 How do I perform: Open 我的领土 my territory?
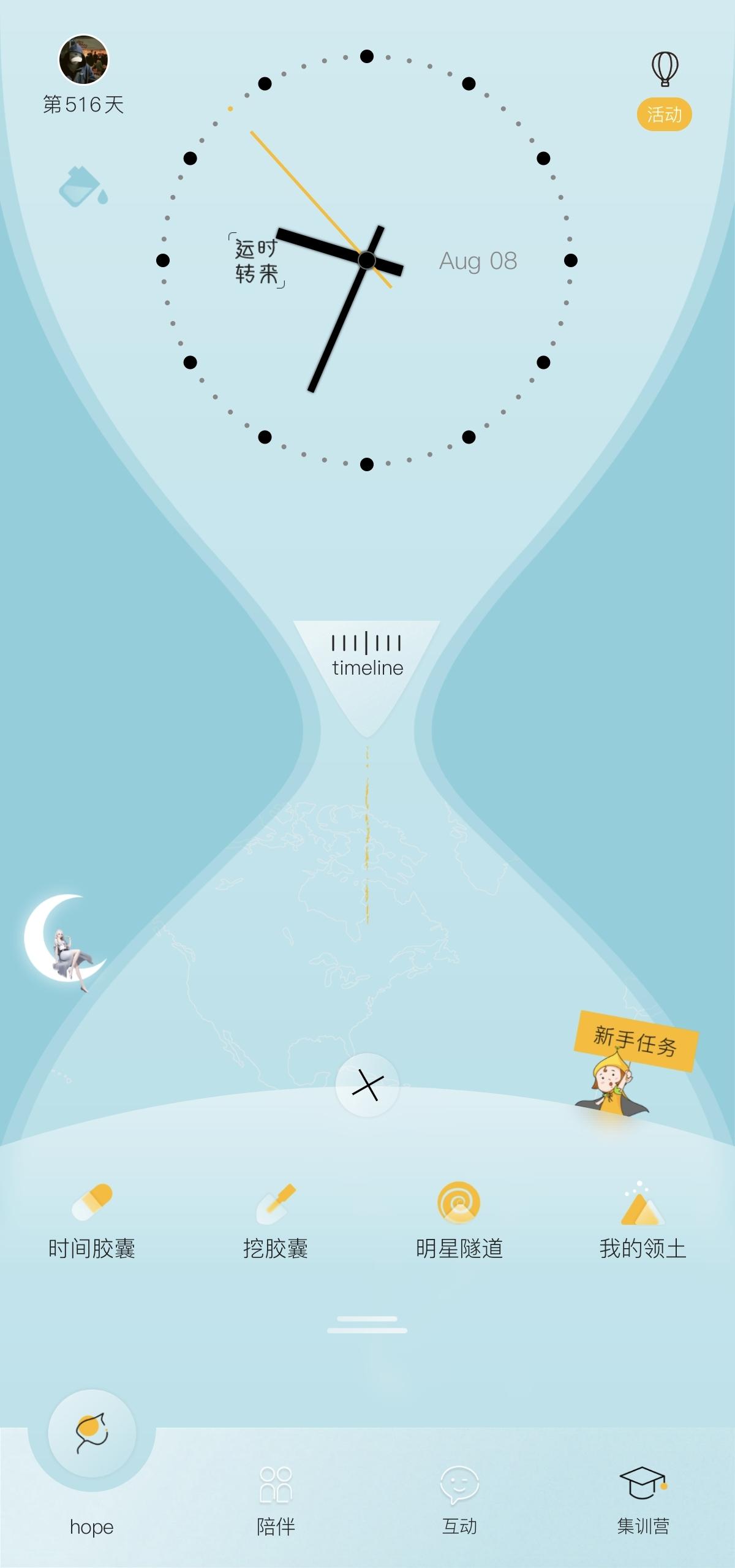[x=643, y=1219]
